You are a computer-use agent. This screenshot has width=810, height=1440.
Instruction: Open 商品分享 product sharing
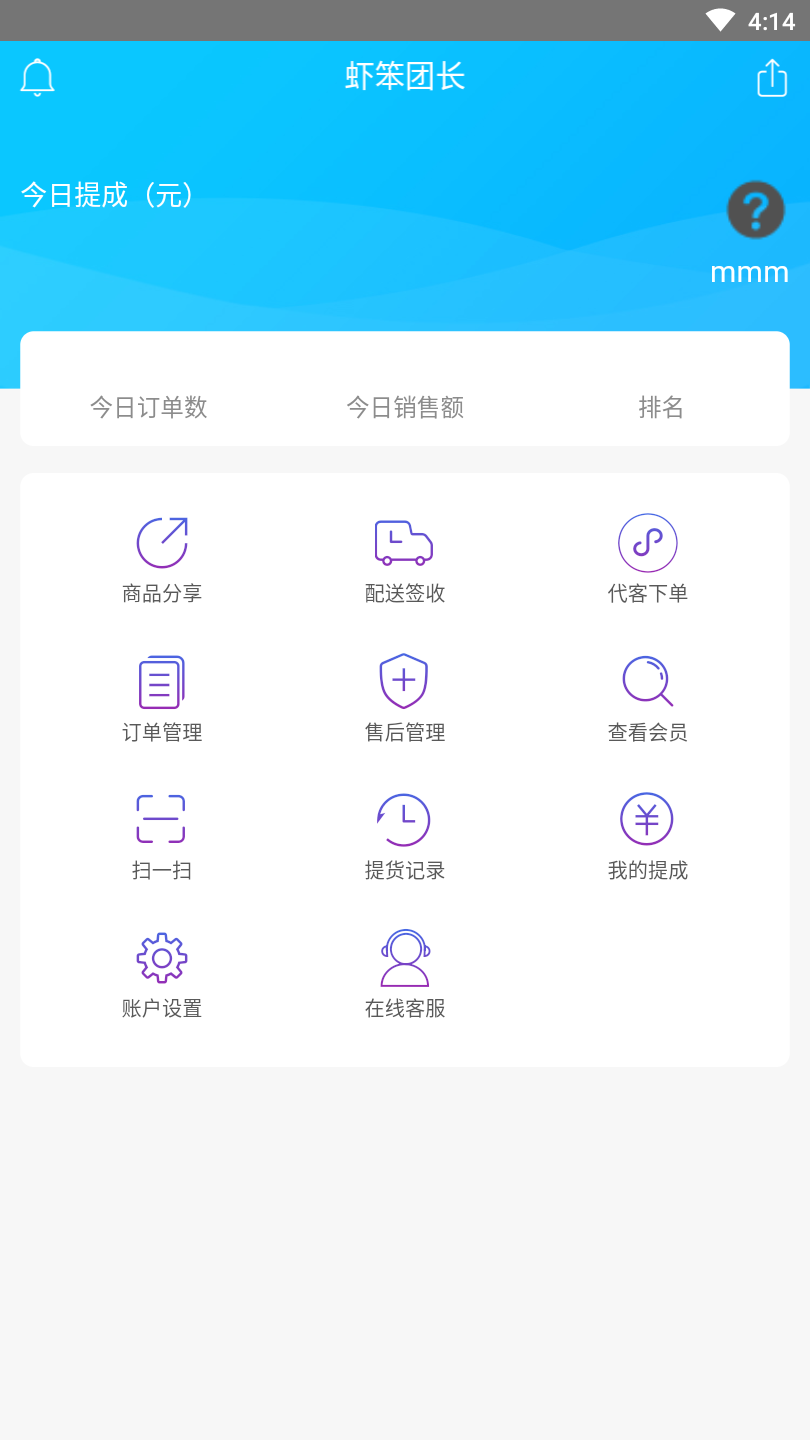pyautogui.click(x=162, y=560)
